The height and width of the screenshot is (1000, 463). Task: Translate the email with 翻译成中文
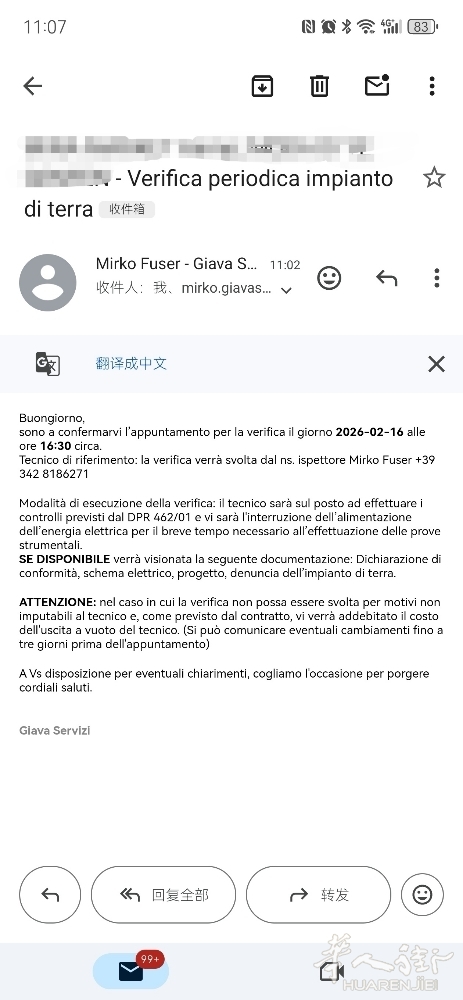[x=131, y=364]
